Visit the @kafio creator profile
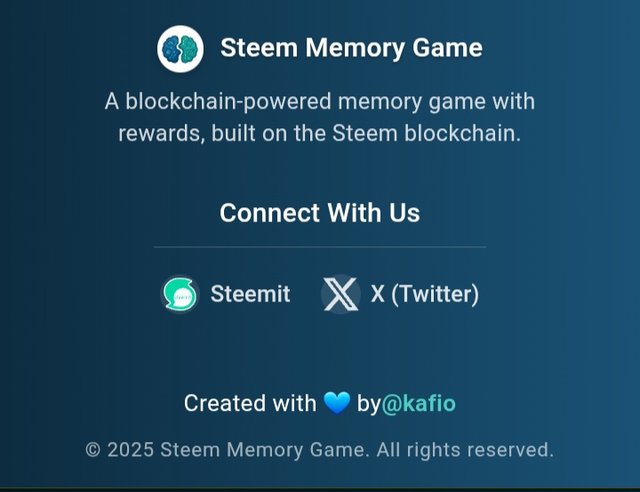The height and width of the screenshot is (492, 640). tap(419, 403)
